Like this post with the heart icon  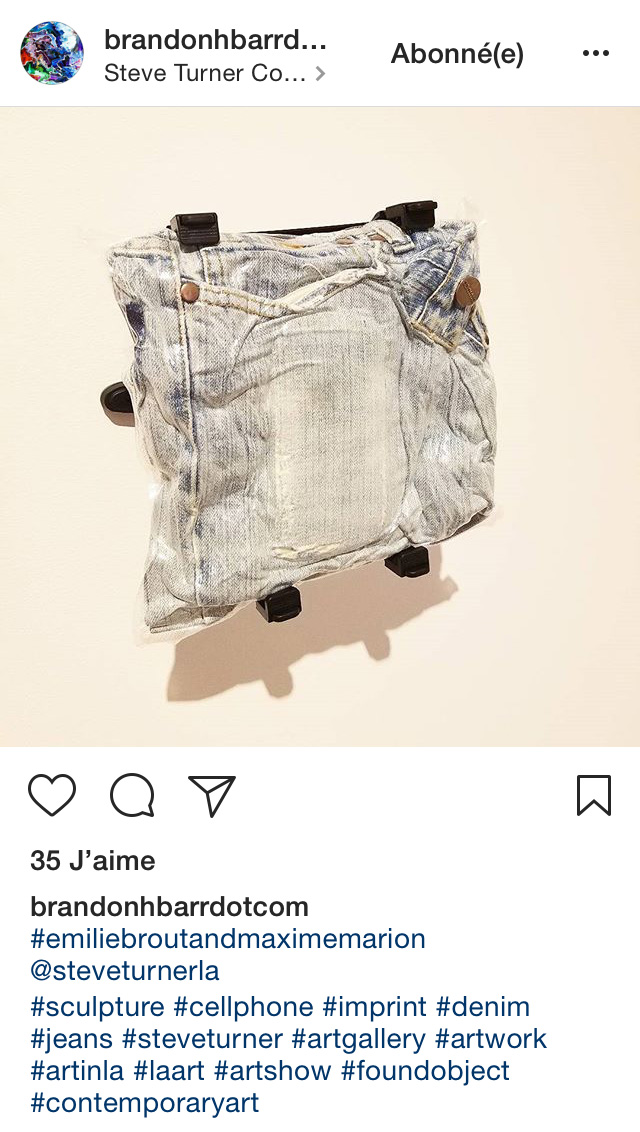point(52,796)
